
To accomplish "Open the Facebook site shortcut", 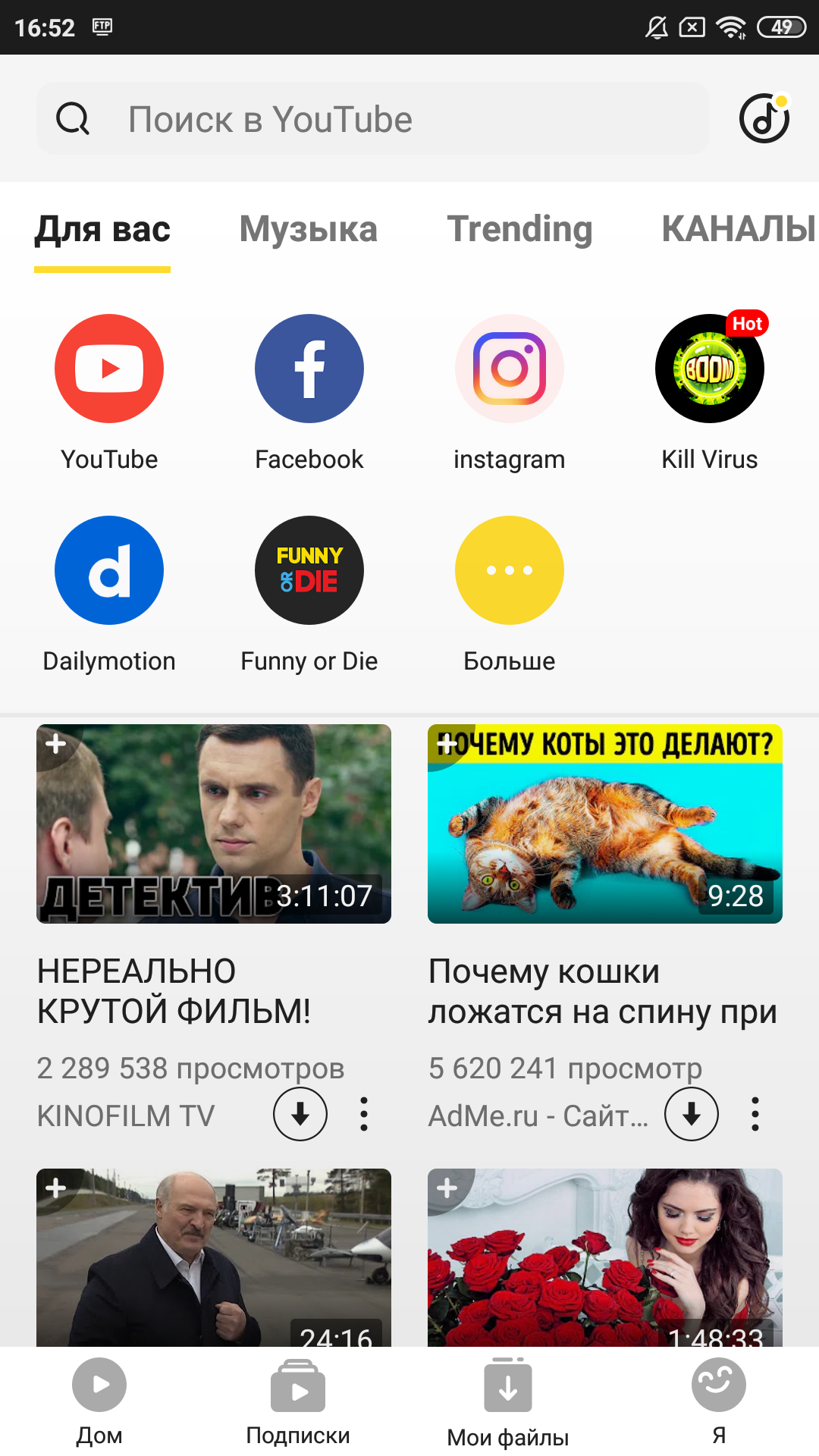I will click(x=309, y=369).
